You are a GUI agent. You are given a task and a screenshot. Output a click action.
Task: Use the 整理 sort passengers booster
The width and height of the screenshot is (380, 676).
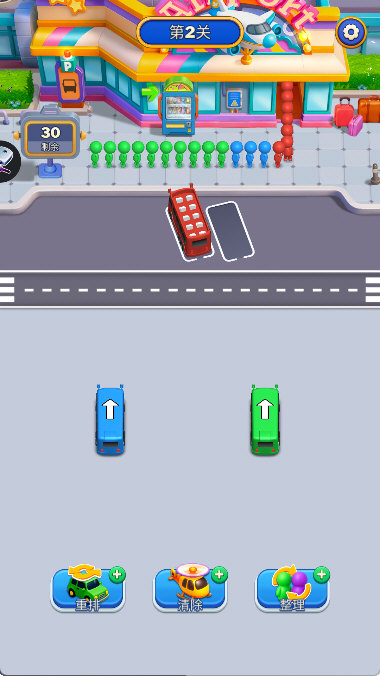click(293, 589)
